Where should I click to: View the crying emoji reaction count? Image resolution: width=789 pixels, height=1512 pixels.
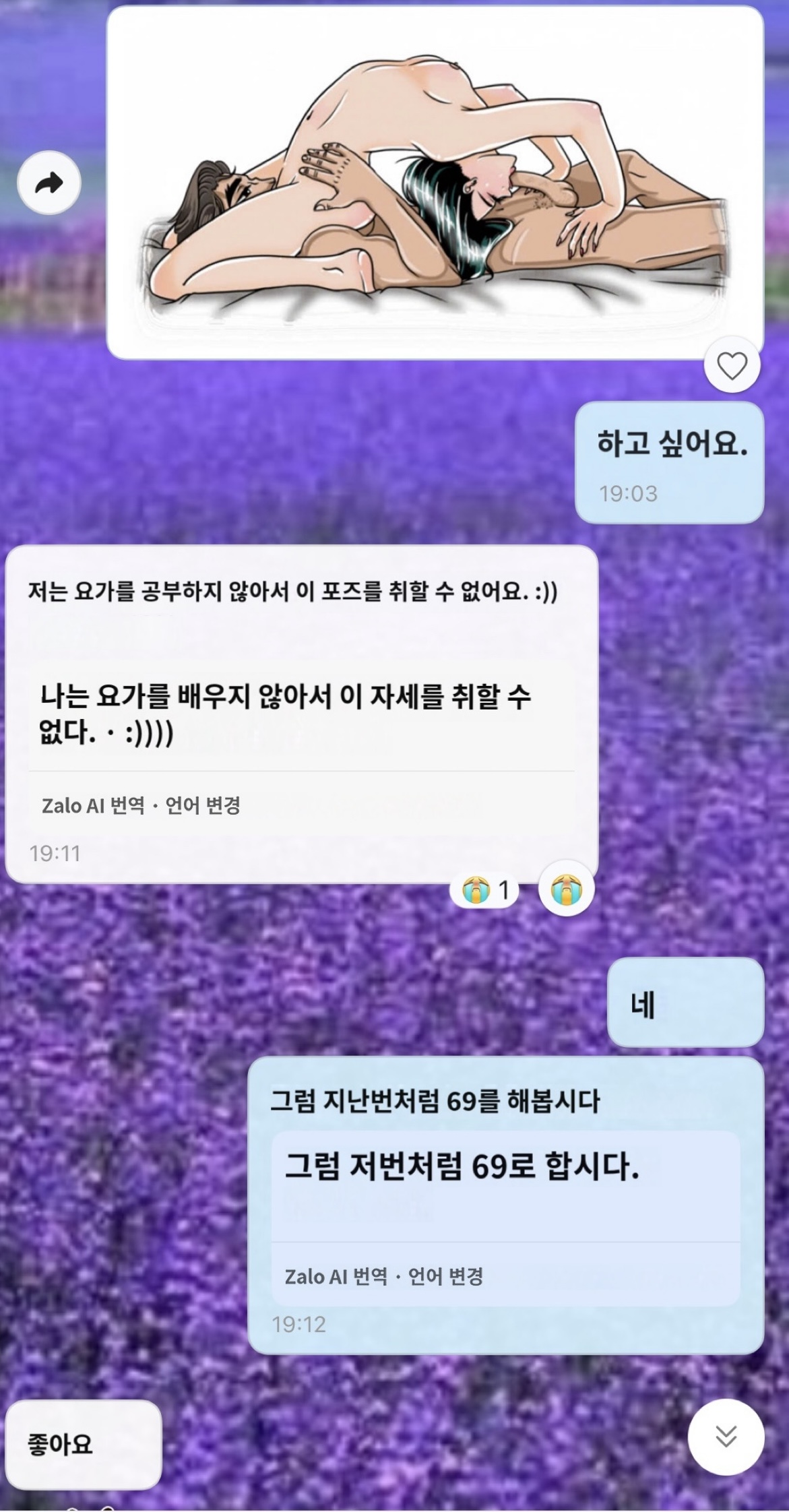tap(486, 891)
